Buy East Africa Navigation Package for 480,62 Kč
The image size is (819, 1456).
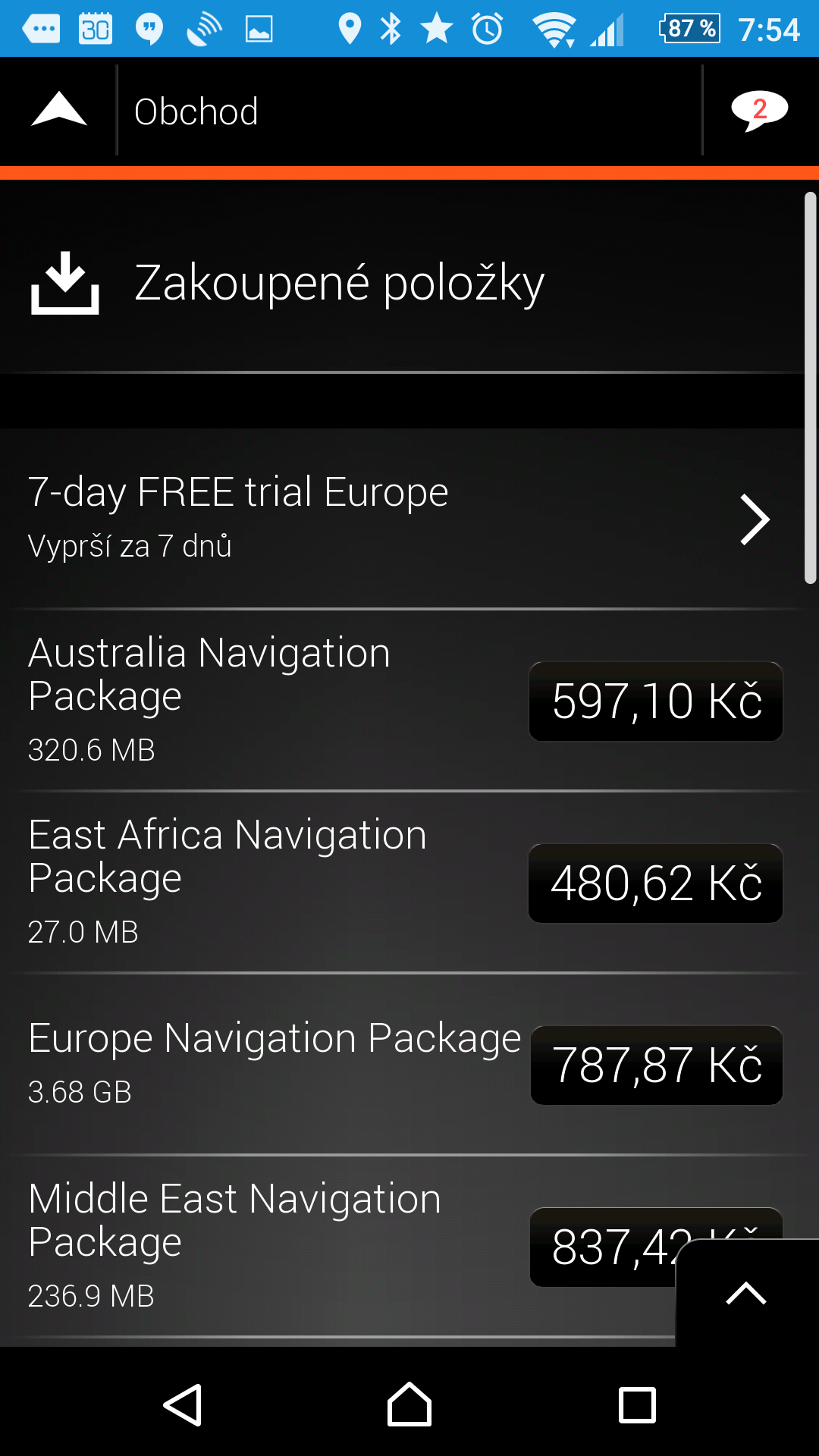click(656, 883)
